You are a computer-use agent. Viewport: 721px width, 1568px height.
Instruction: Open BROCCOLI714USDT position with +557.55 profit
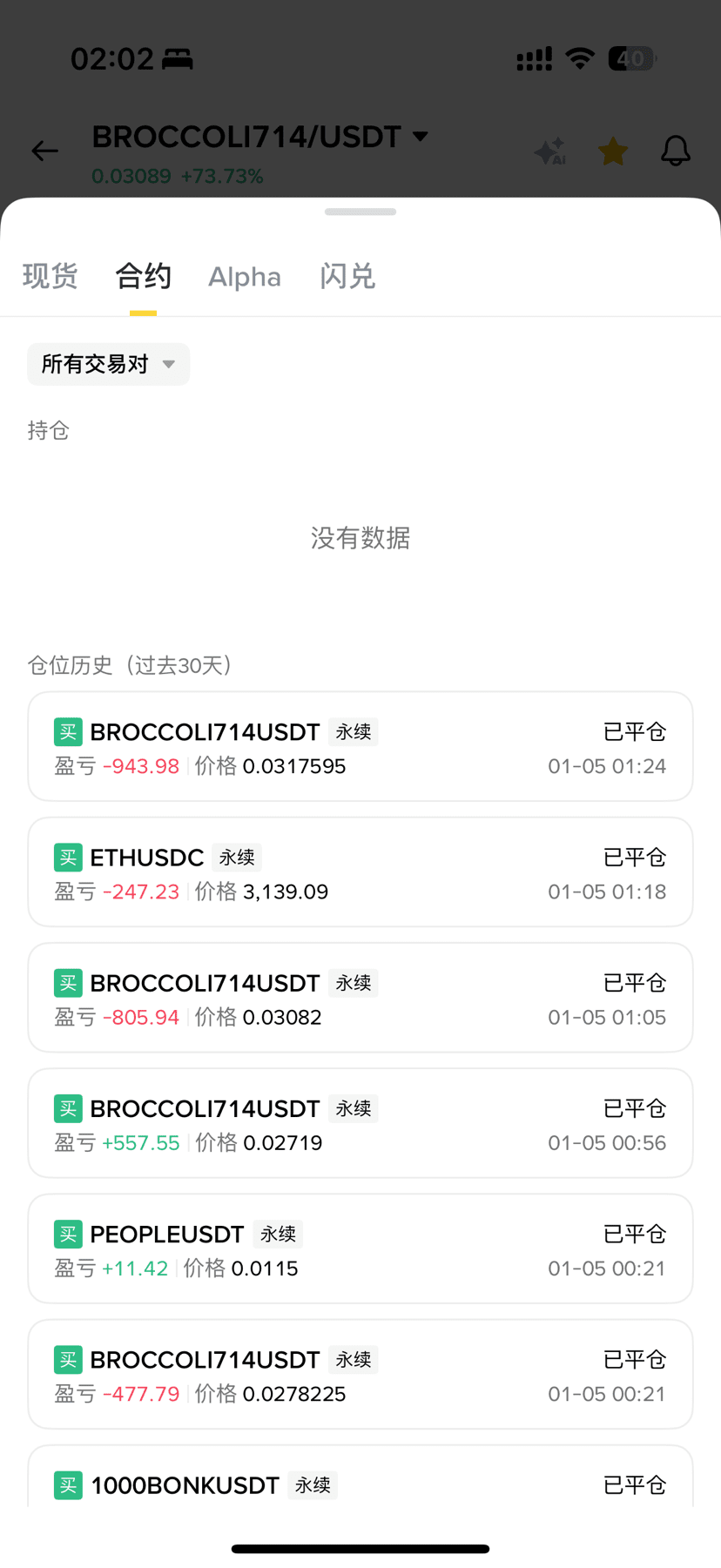point(360,1123)
